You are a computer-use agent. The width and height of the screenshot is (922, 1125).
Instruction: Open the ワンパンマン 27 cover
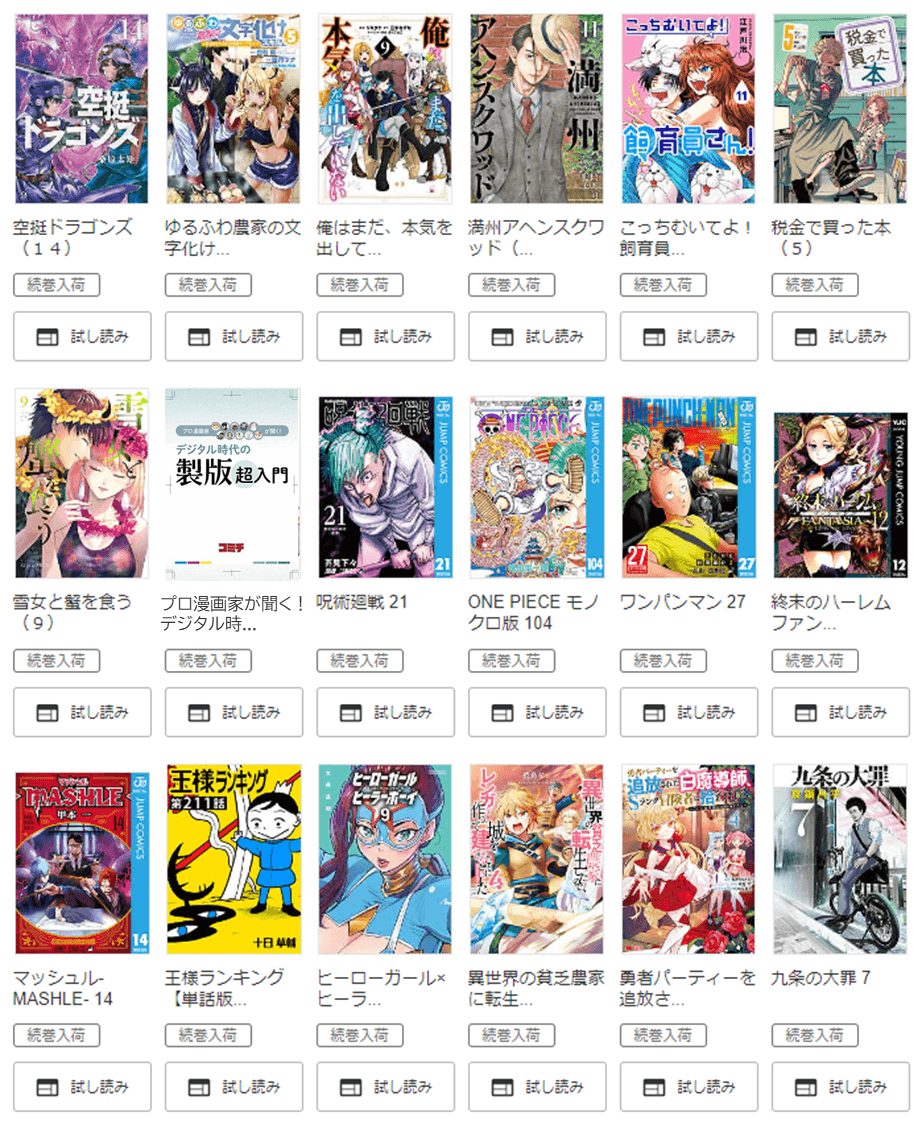(x=689, y=487)
